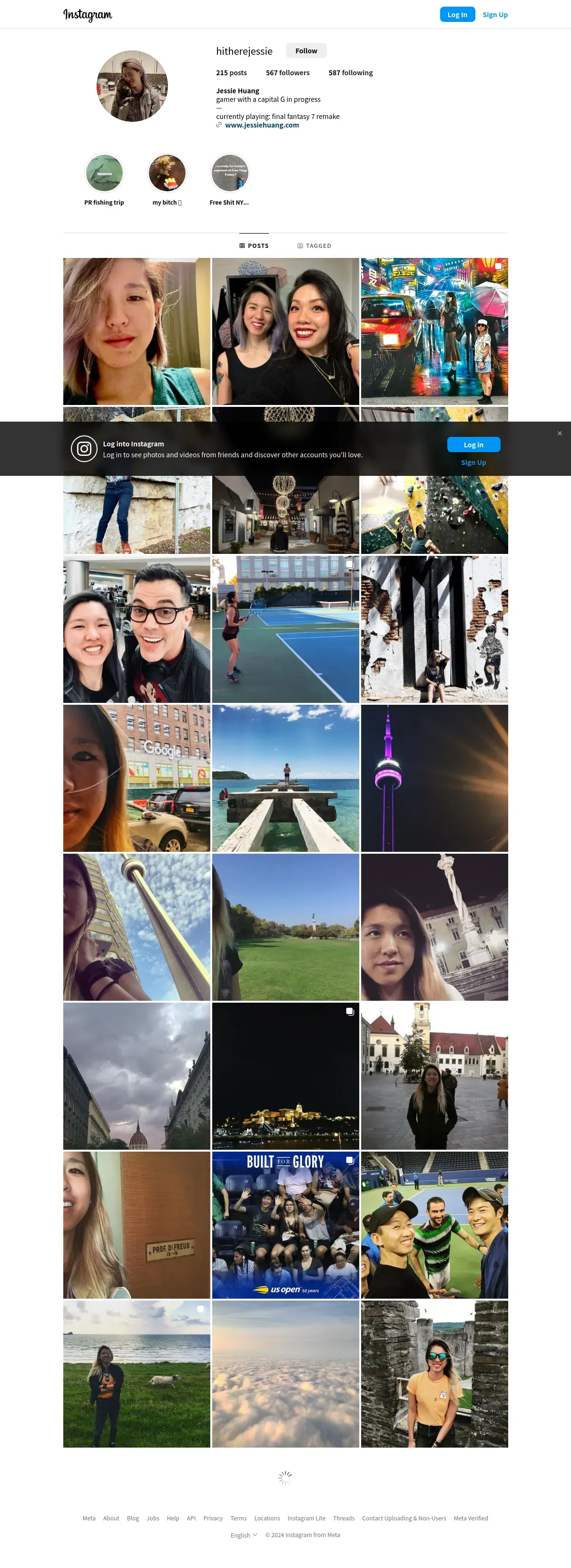Screen dimensions: 571x1568
Task: Tap Sign Up on the login banner
Action: pyautogui.click(x=473, y=463)
